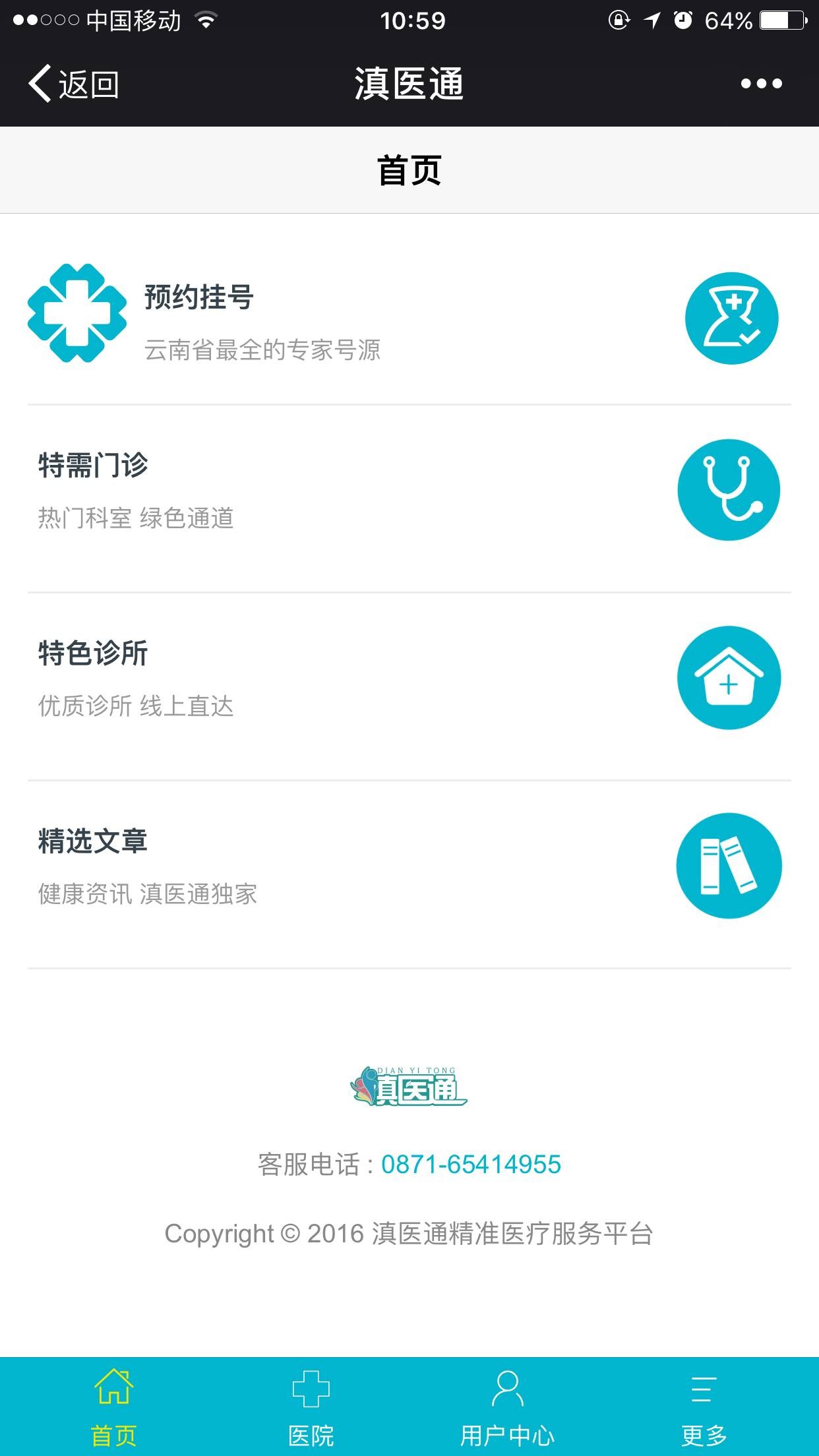This screenshot has width=819, height=1456.
Task: Open the 更多 more tab
Action: 704,1406
